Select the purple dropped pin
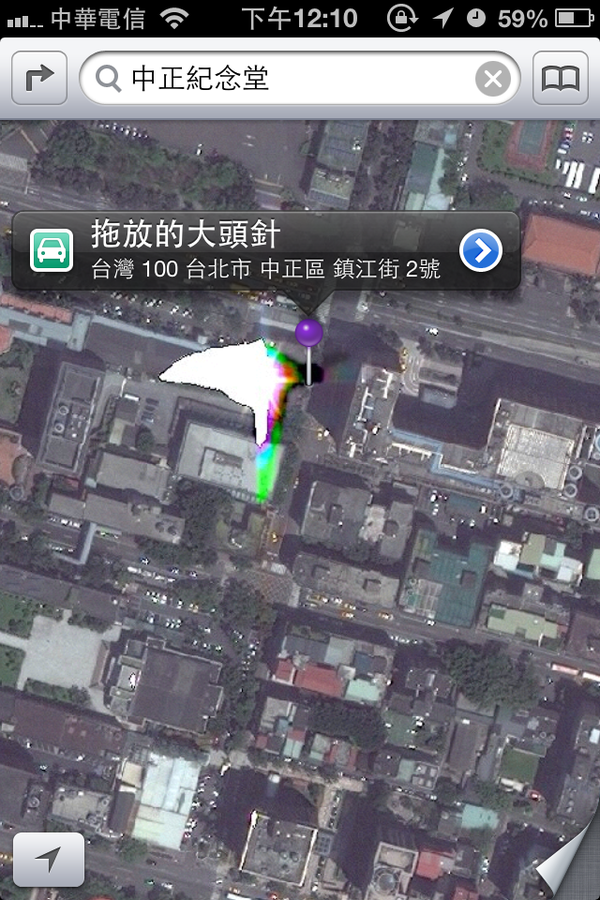 click(309, 333)
